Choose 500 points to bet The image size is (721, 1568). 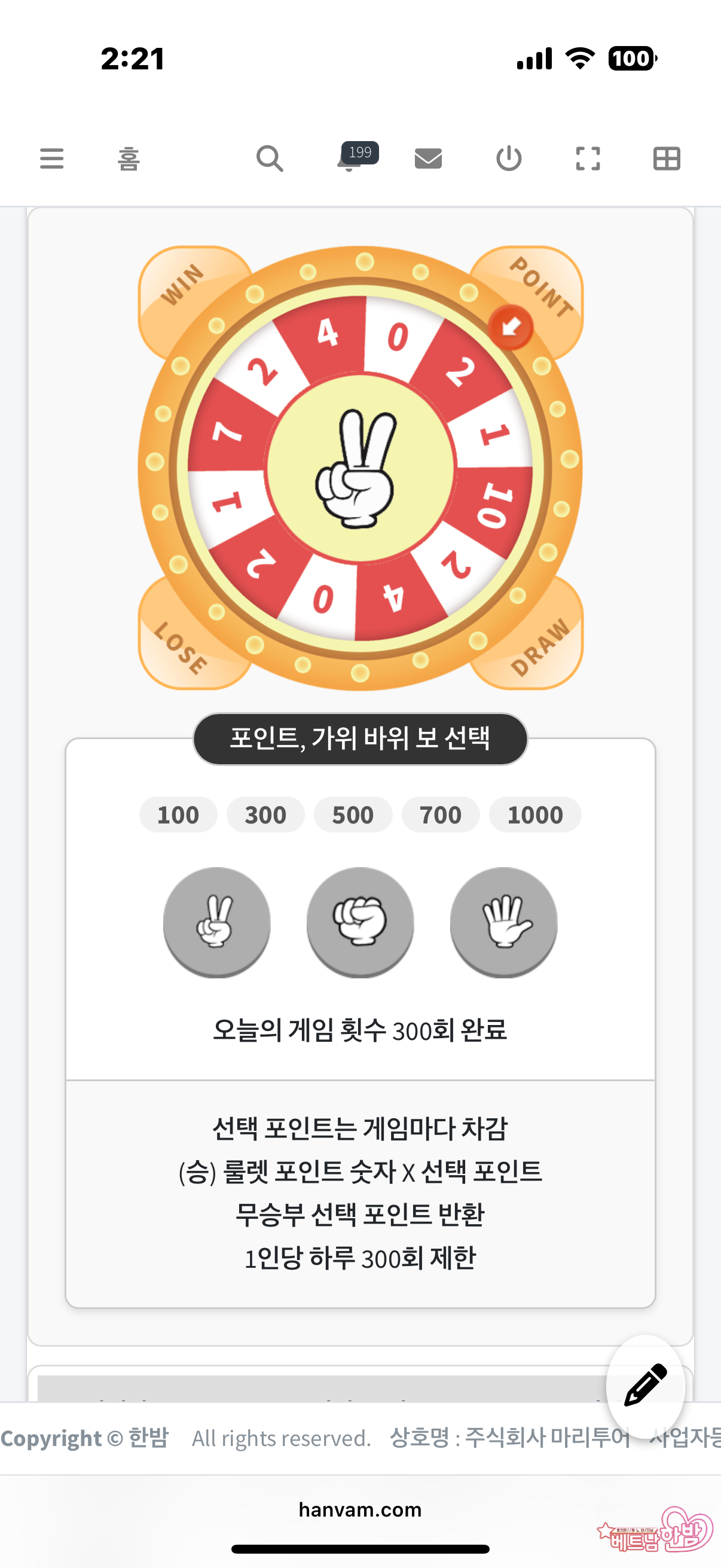[x=353, y=814]
